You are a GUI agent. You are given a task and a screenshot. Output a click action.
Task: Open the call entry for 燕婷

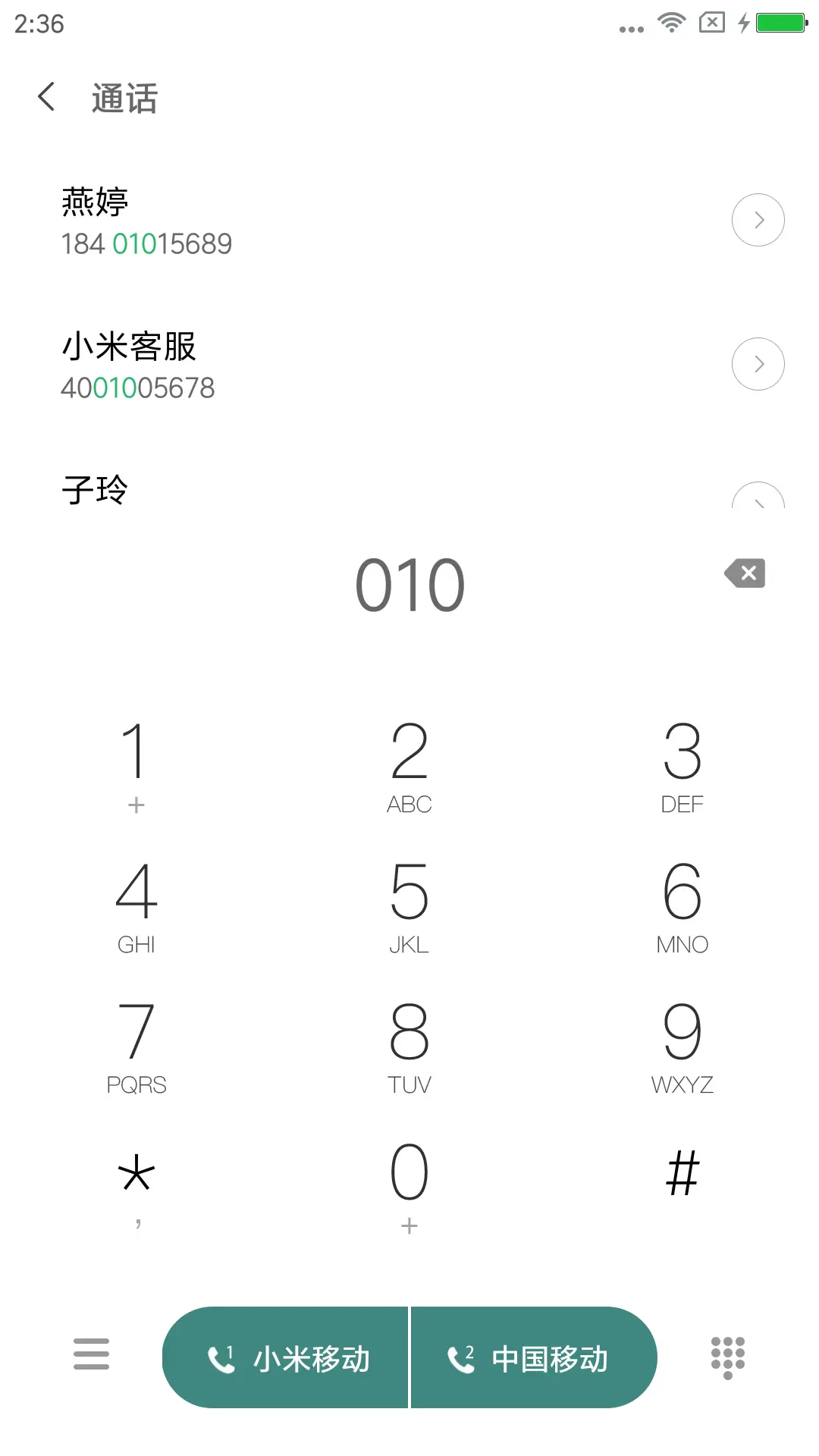click(x=227, y=220)
